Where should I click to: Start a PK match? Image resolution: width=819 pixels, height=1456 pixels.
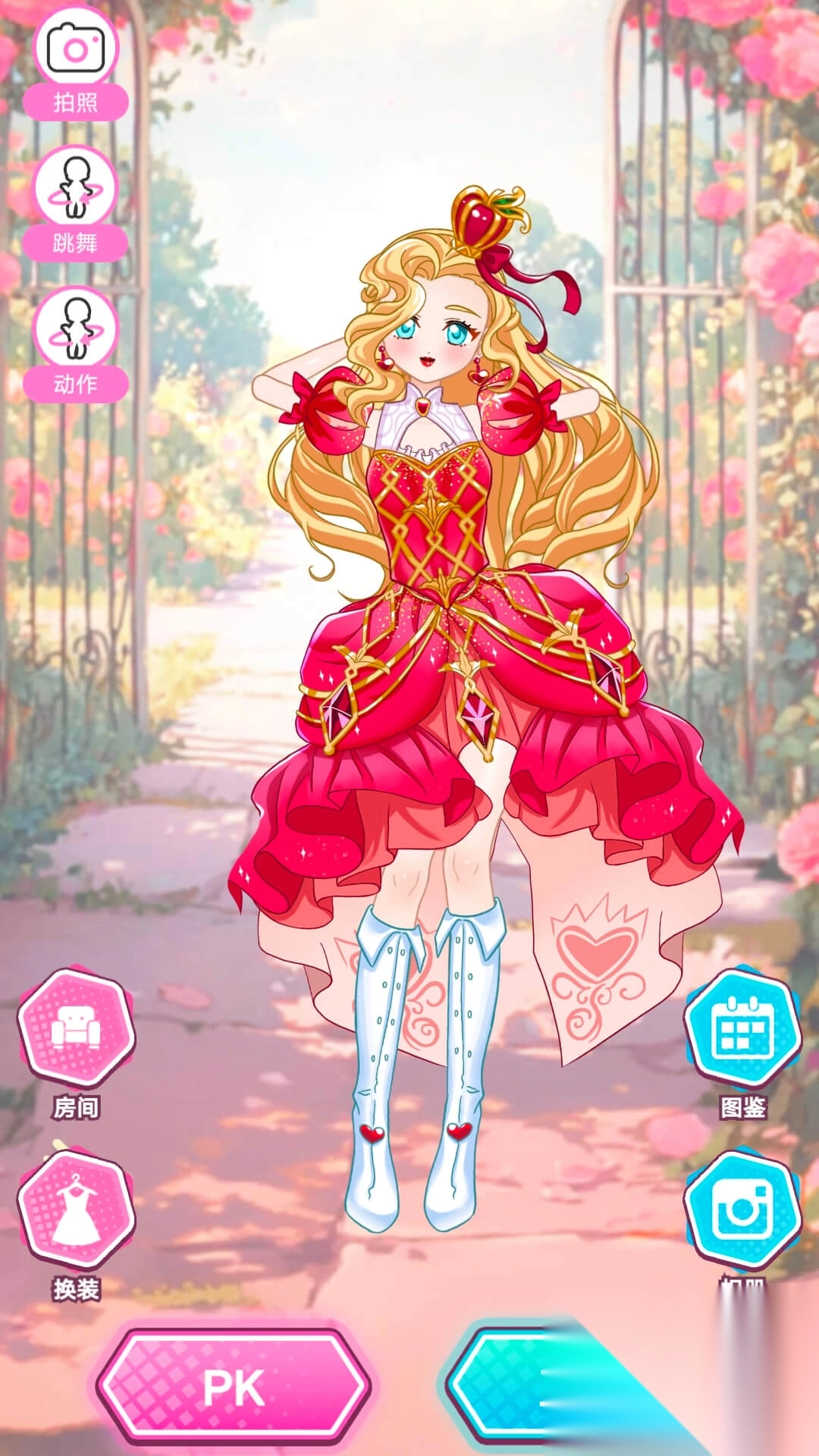point(234,1388)
